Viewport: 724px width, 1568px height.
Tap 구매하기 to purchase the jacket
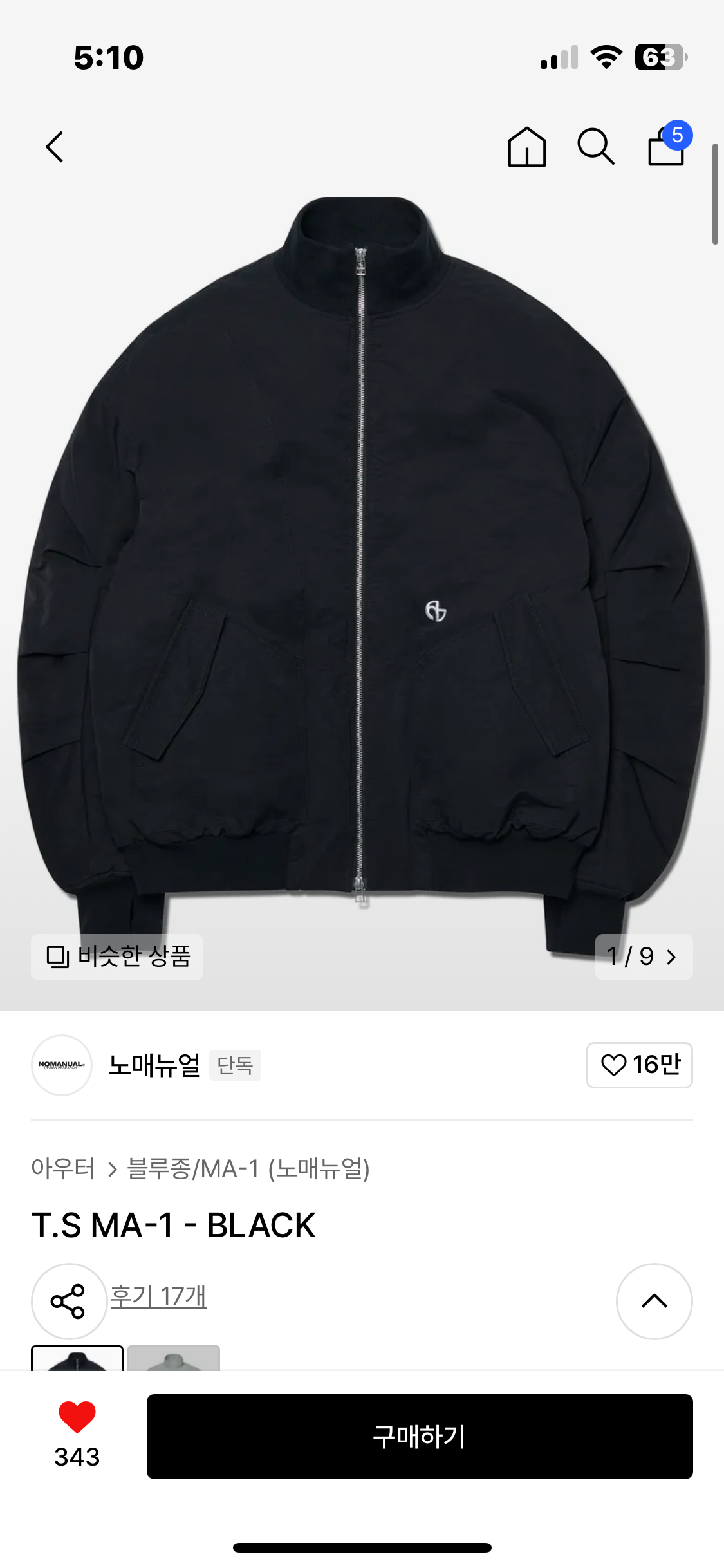pyautogui.click(x=420, y=1436)
